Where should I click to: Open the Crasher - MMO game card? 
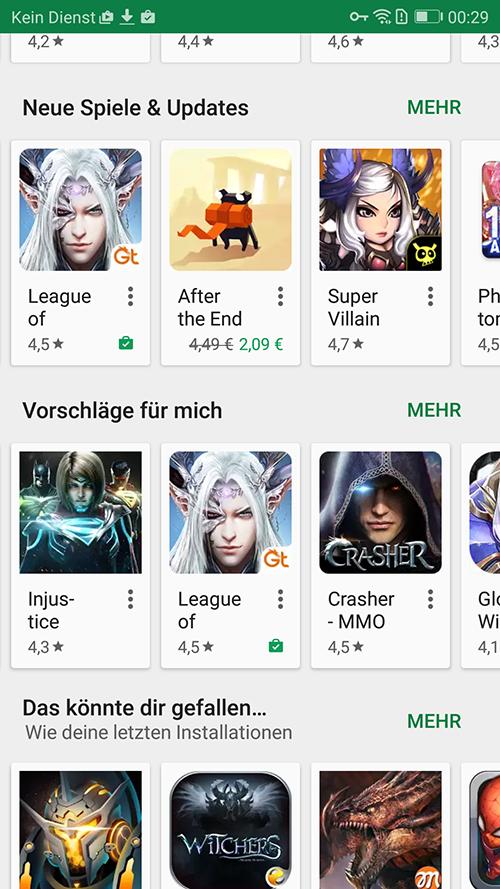point(380,556)
